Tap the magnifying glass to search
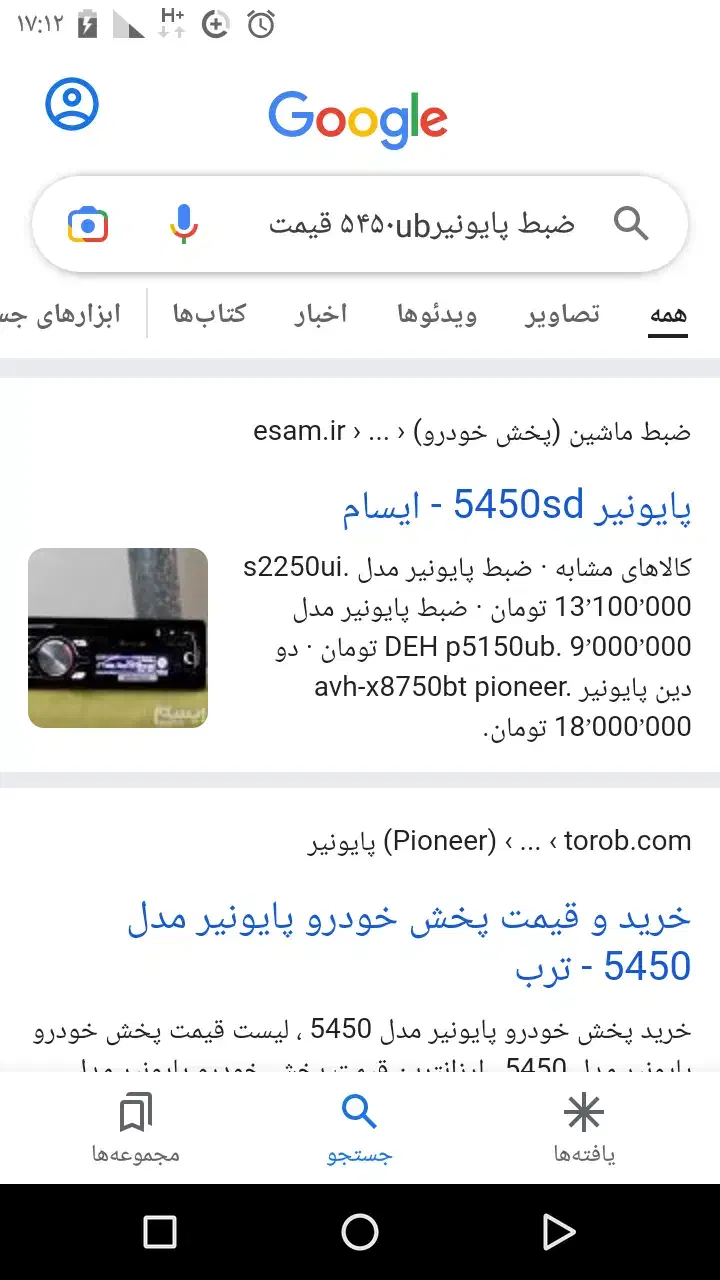Screen dimensions: 720x1280 tap(631, 223)
